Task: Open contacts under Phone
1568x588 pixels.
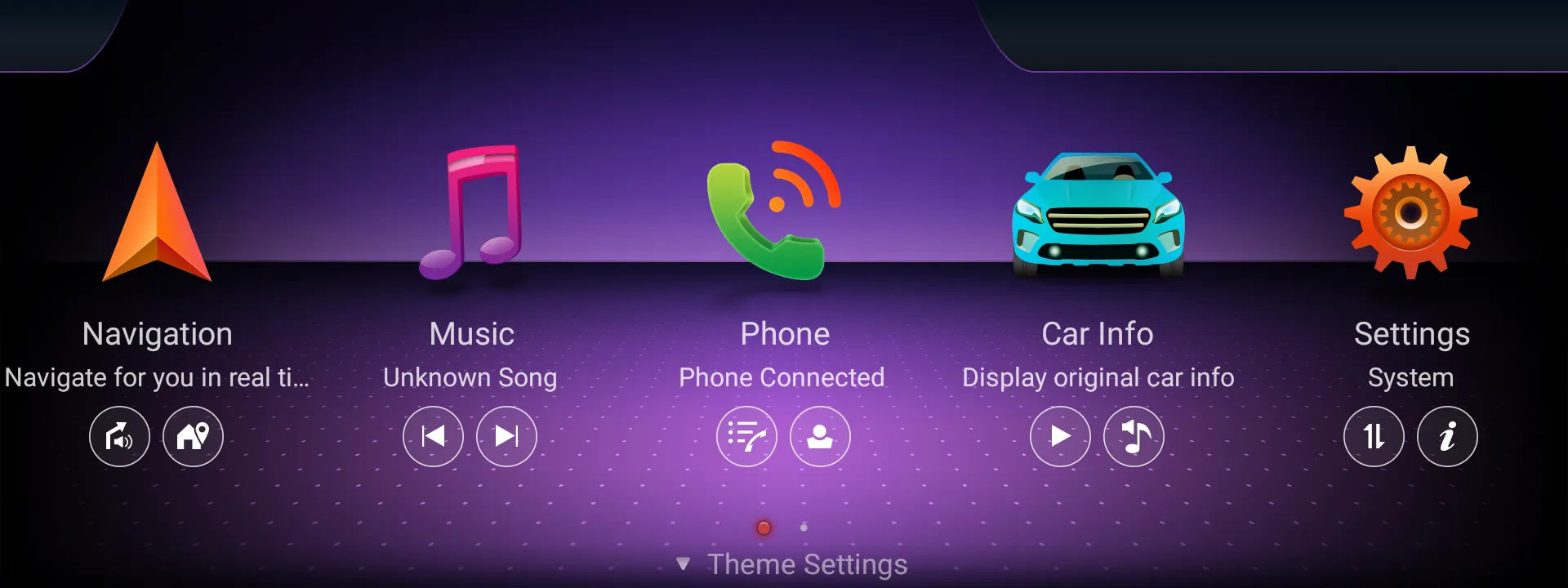Action: pos(820,437)
